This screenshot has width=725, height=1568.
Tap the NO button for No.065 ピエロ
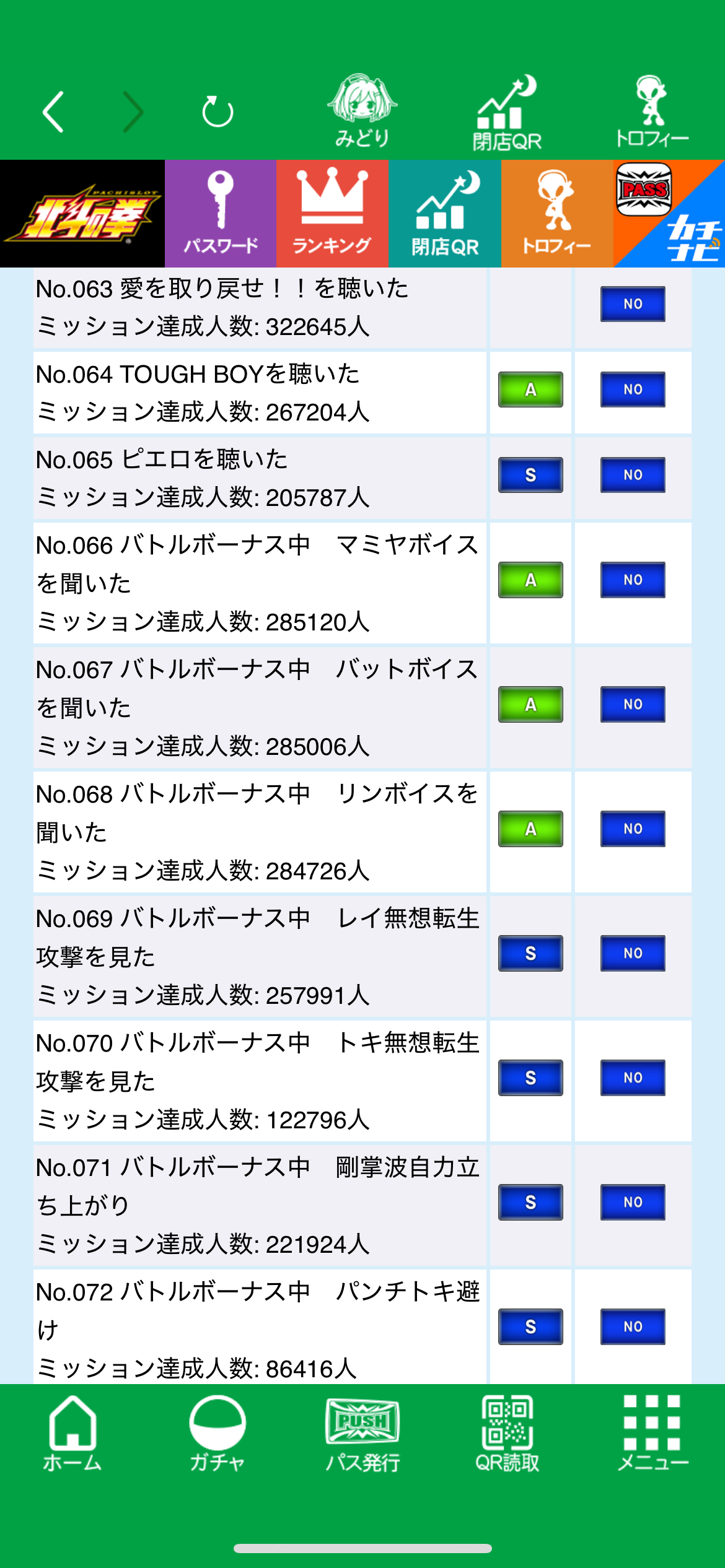[x=633, y=475]
